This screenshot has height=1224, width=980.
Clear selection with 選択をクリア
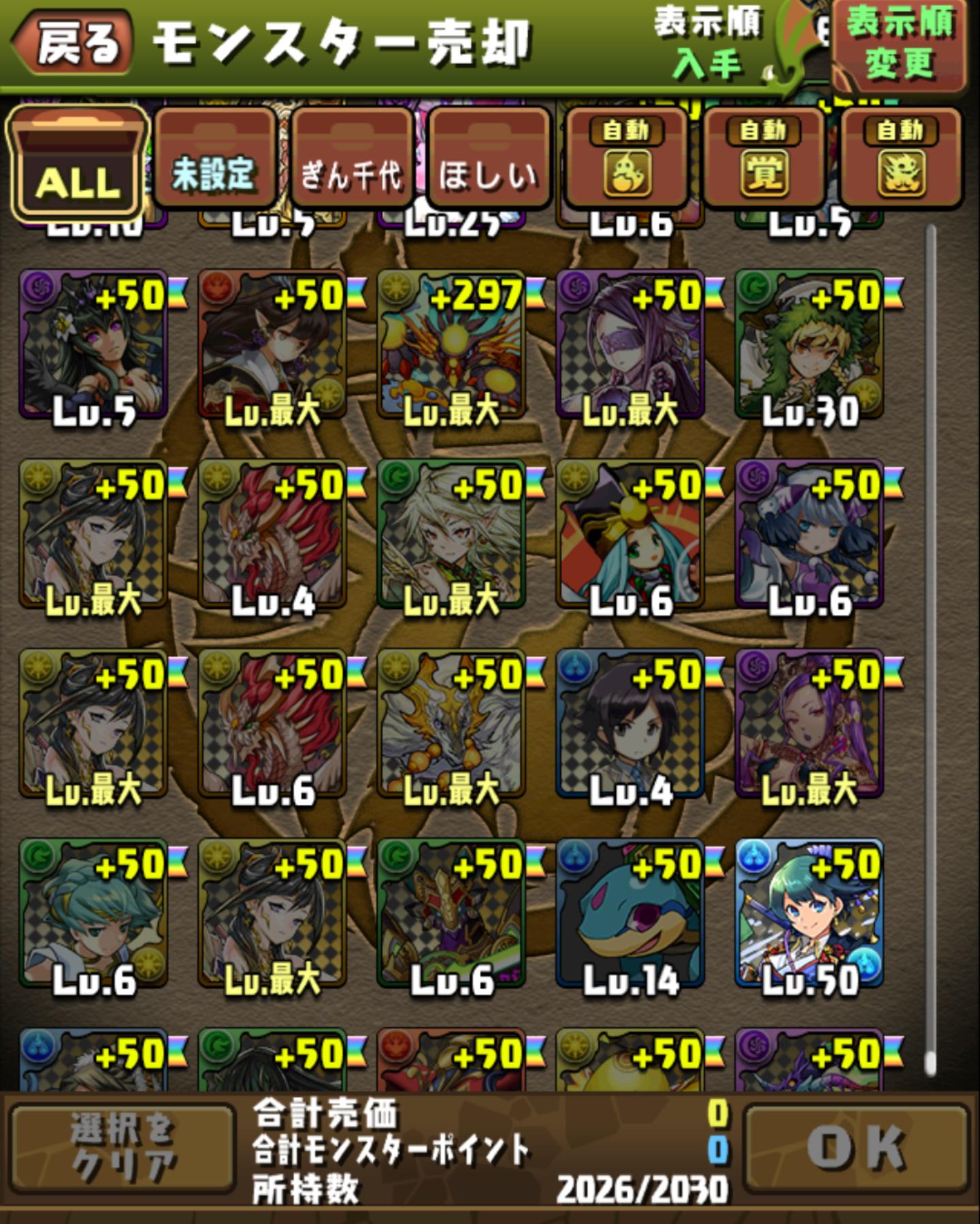122,1148
